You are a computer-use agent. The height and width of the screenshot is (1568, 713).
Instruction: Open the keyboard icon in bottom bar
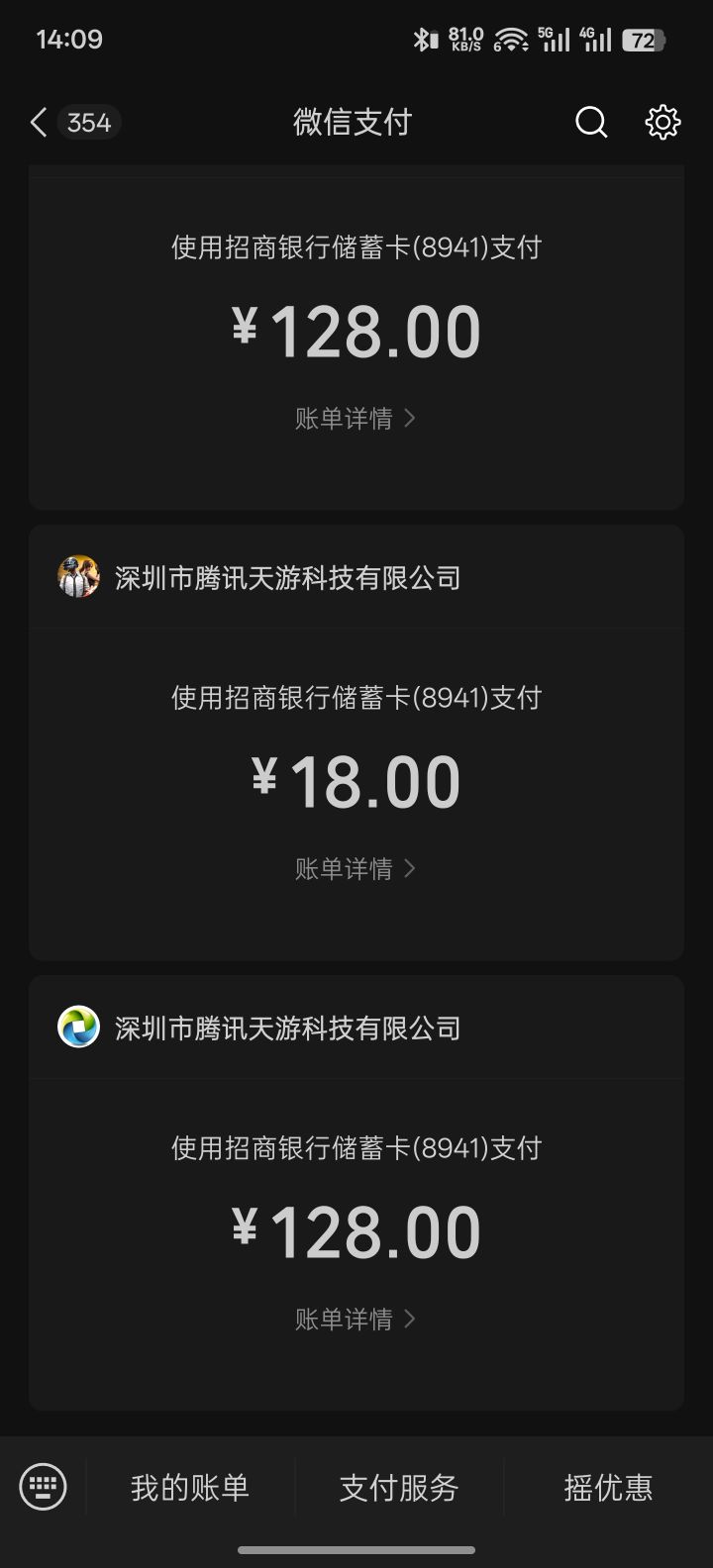tap(44, 1485)
